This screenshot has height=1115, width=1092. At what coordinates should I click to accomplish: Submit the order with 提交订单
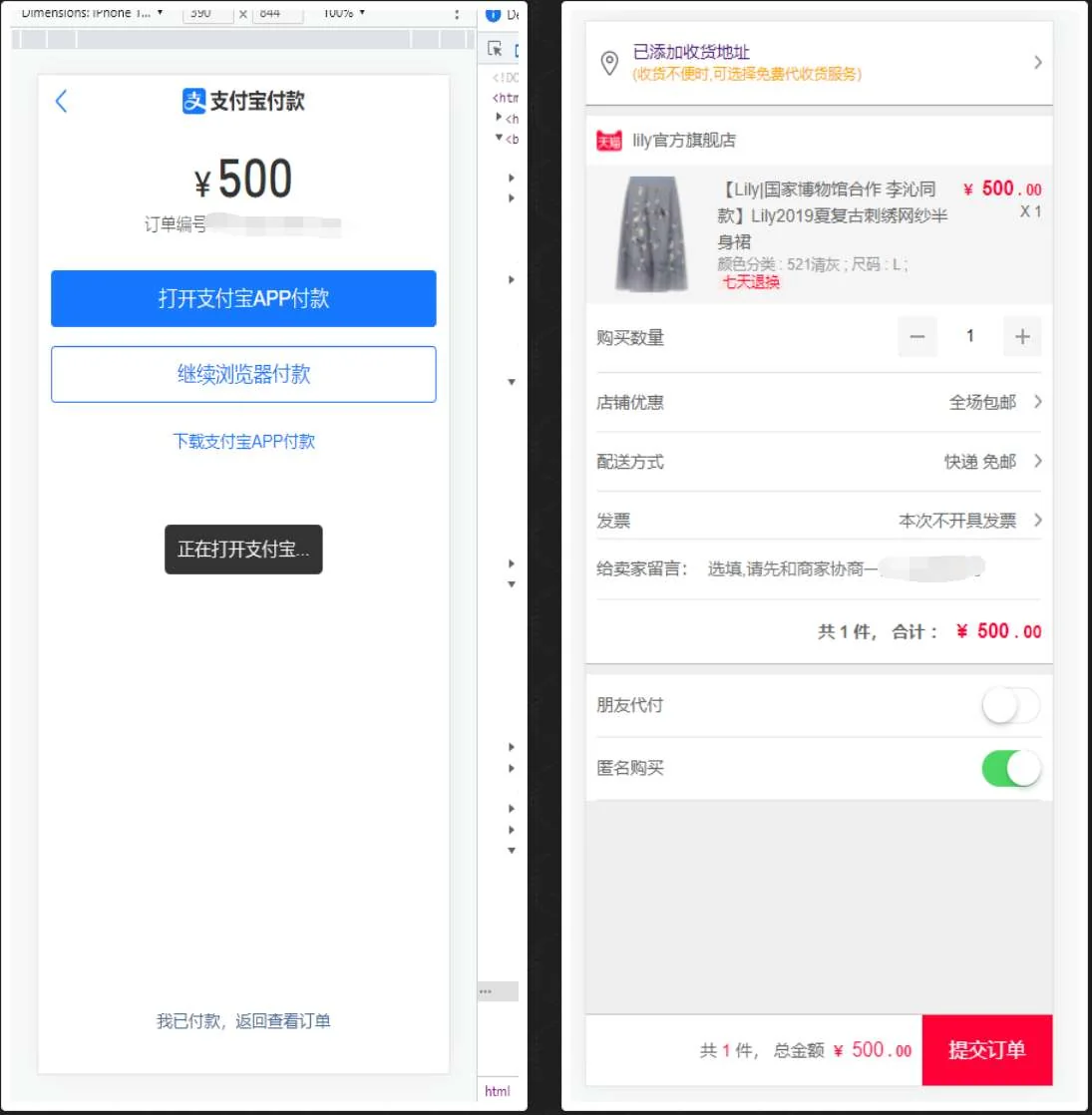[x=986, y=1049]
